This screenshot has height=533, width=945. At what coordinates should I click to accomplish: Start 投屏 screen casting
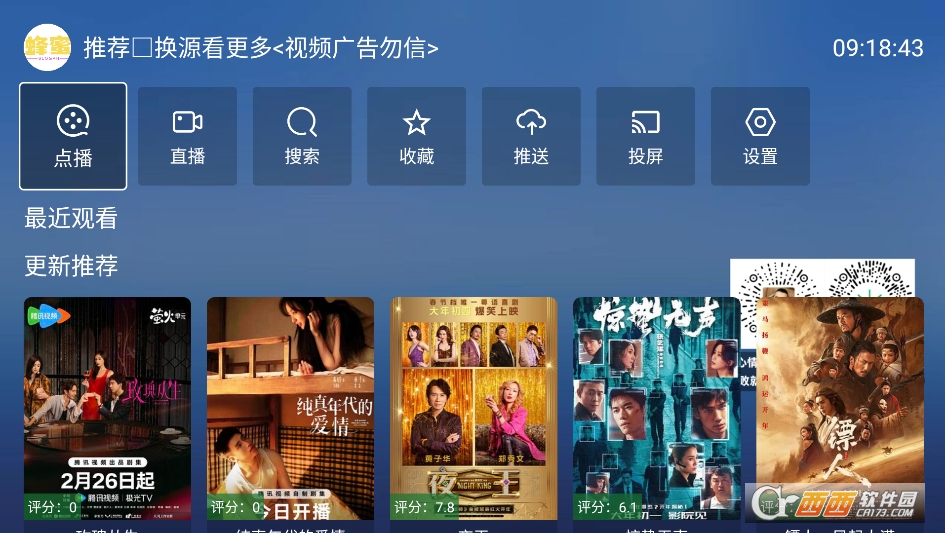coord(646,136)
